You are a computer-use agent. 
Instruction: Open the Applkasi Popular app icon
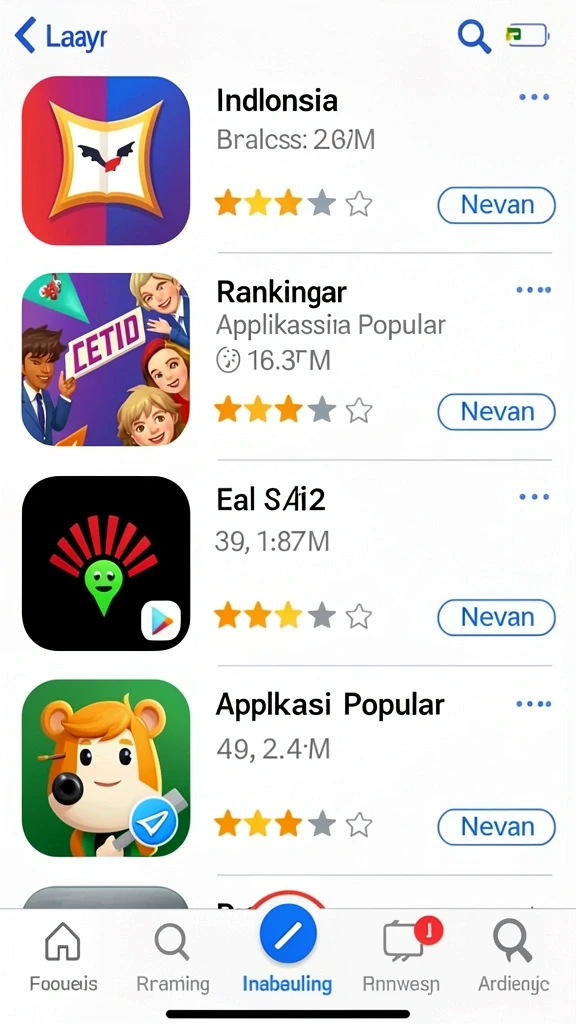tap(106, 769)
